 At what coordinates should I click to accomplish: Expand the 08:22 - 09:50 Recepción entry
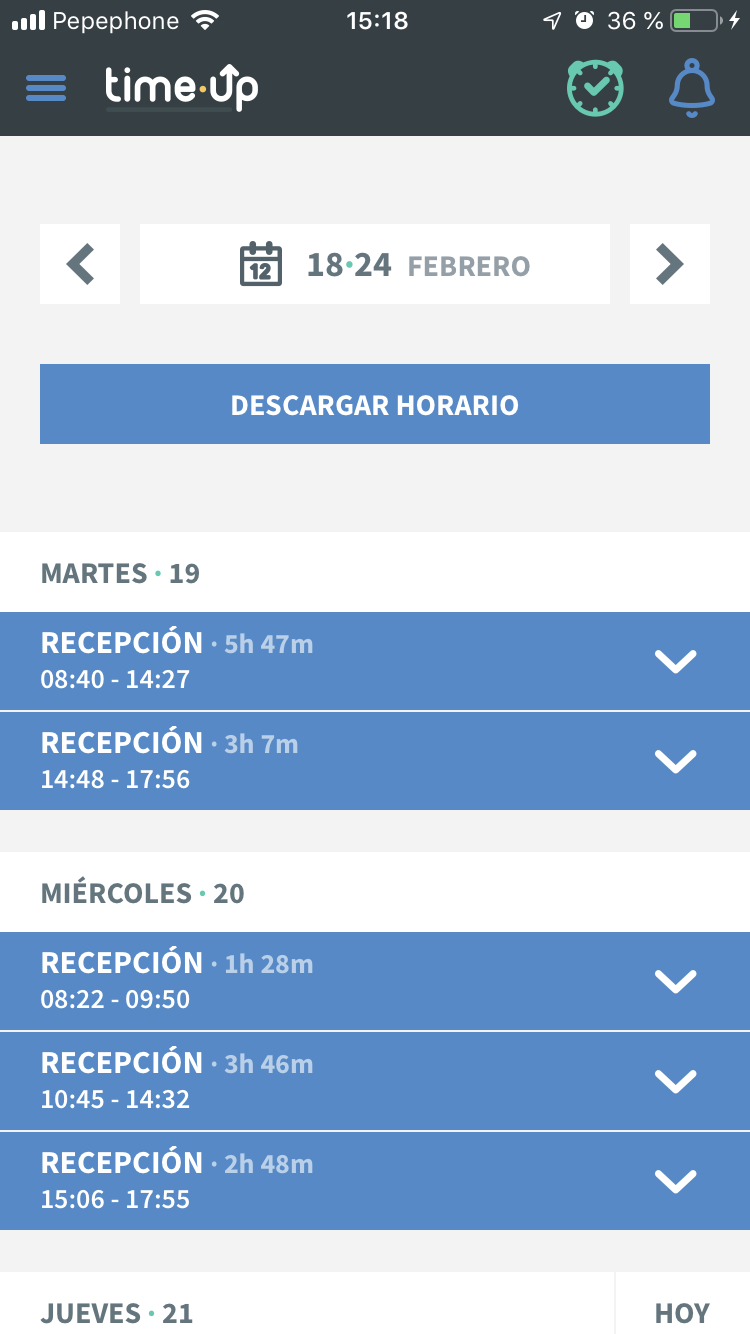375,981
